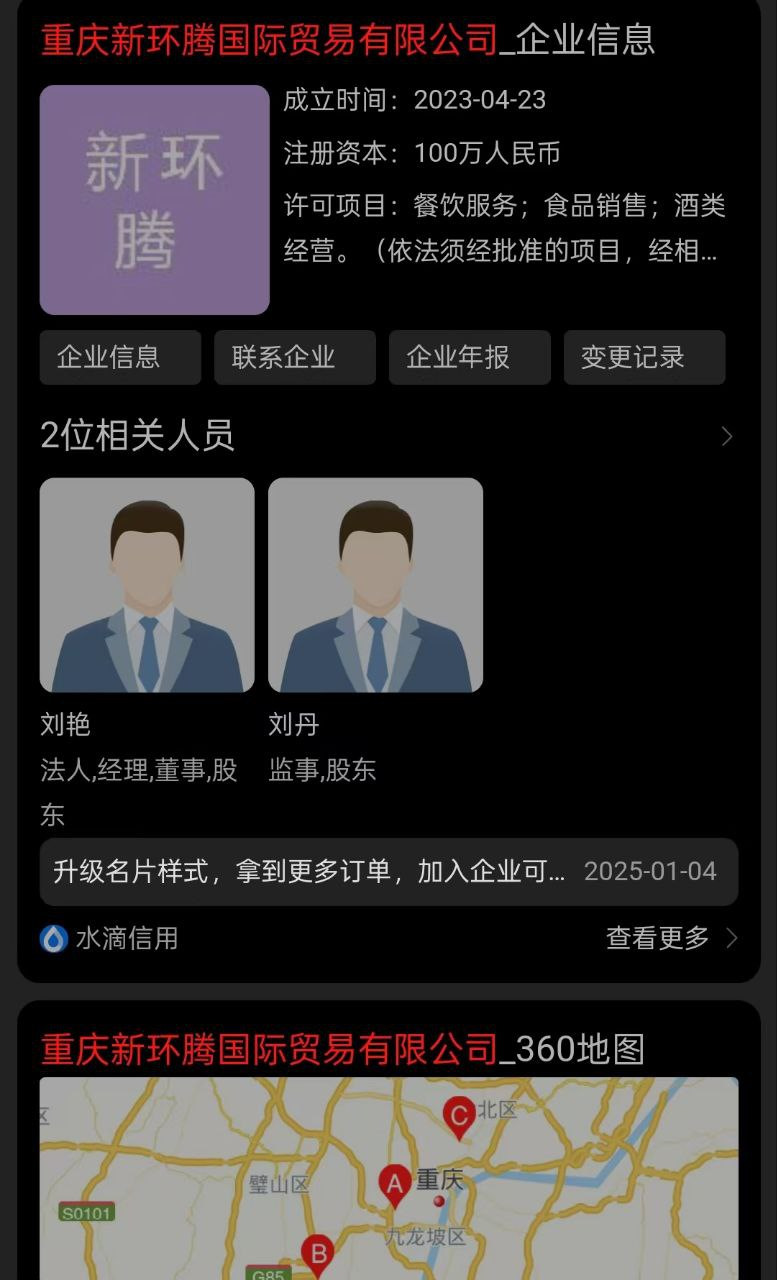Open the profile card of 刘丹
The image size is (777, 1280).
click(375, 585)
